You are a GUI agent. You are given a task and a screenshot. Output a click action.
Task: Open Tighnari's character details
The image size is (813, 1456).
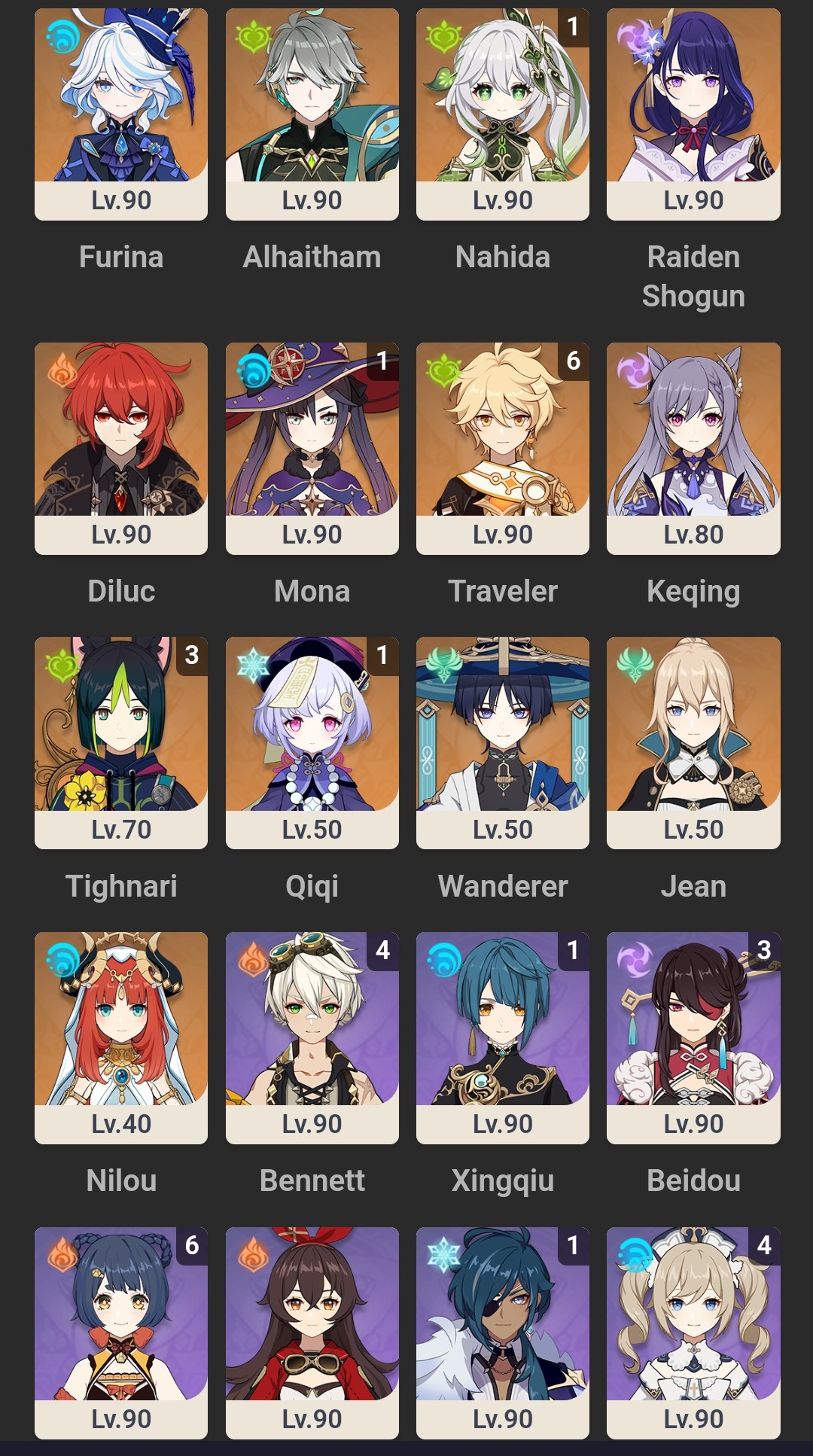pyautogui.click(x=121, y=742)
